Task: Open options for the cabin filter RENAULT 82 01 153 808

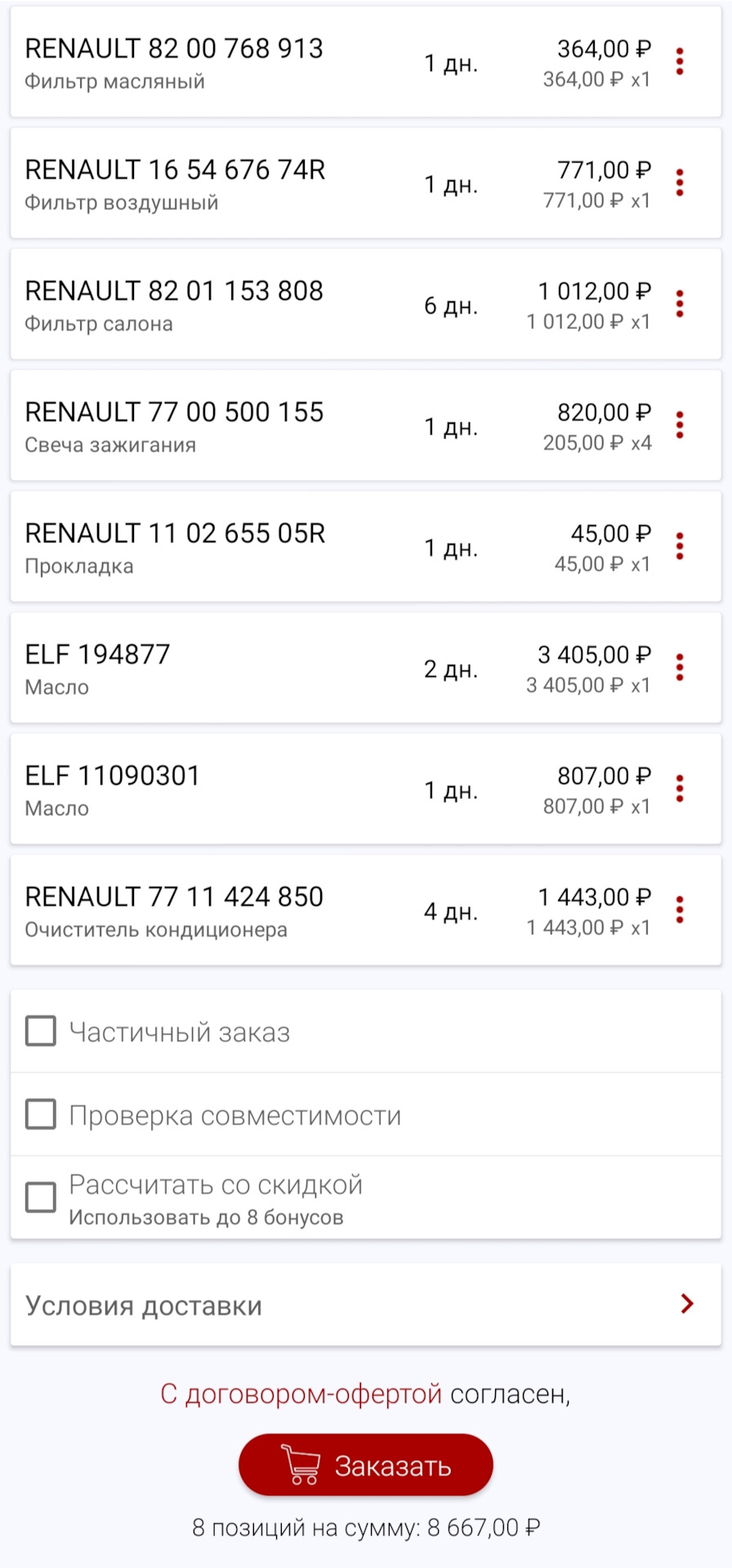Action: pyautogui.click(x=680, y=305)
